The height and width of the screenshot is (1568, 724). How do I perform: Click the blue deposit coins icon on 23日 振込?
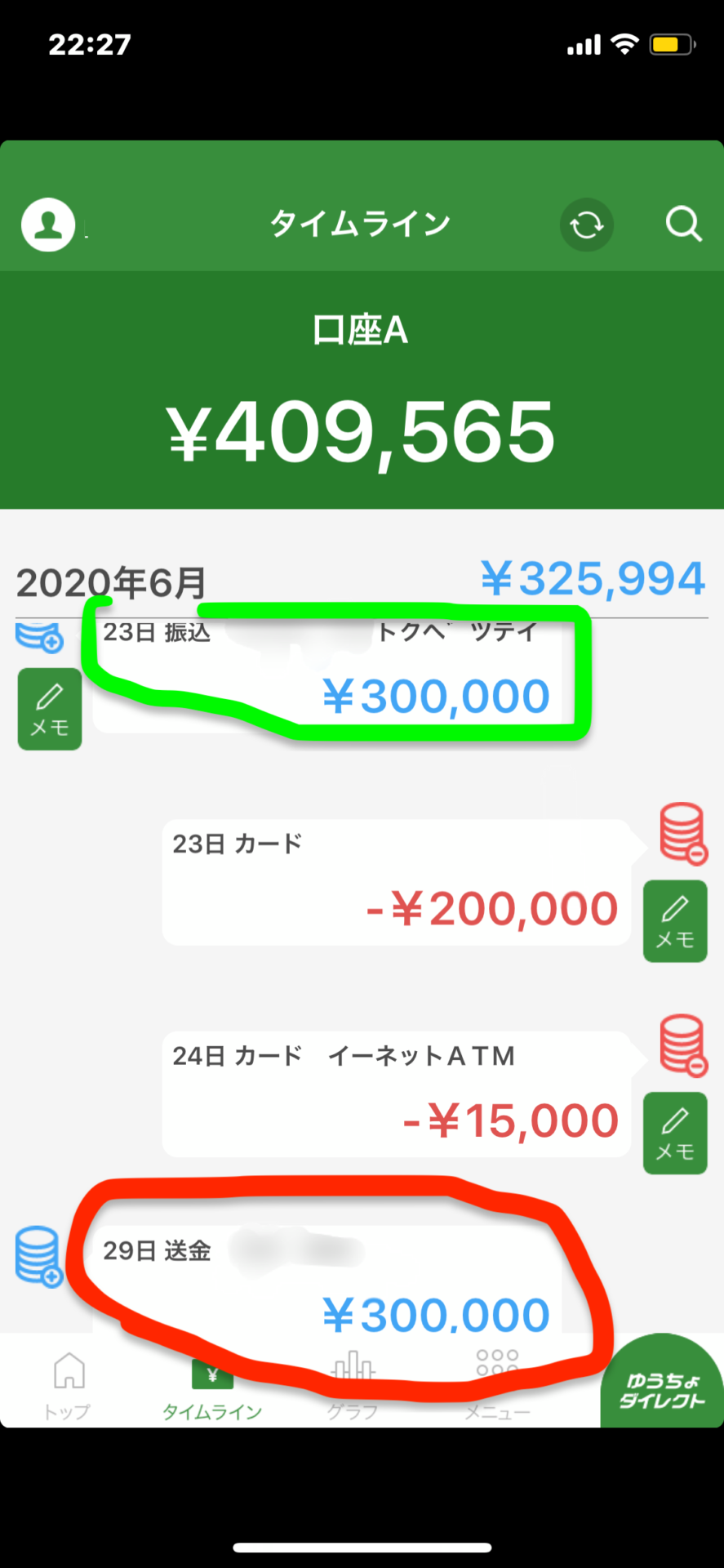coord(39,638)
